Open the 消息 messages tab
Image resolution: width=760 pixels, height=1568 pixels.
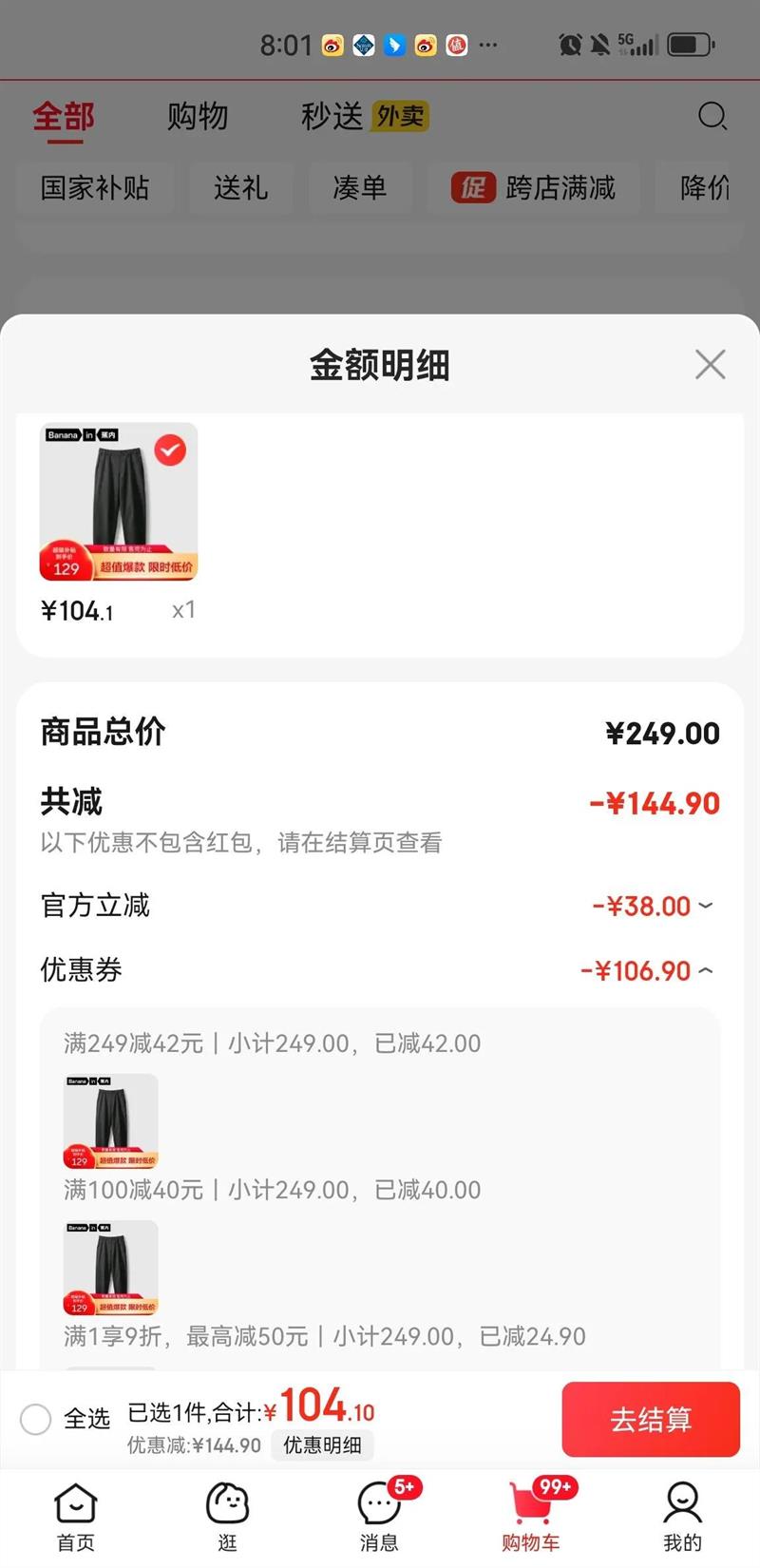[380, 1517]
